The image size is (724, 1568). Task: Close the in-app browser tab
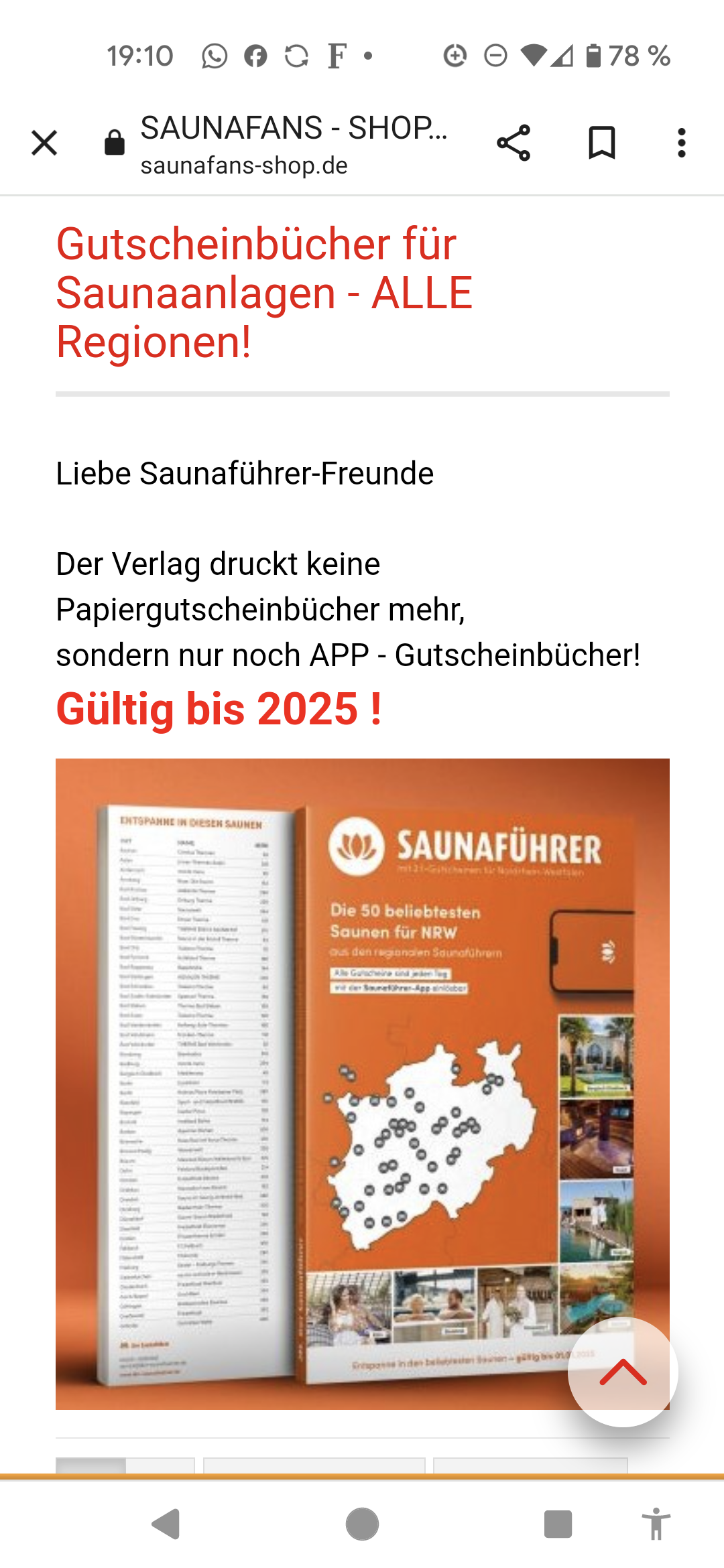click(44, 143)
